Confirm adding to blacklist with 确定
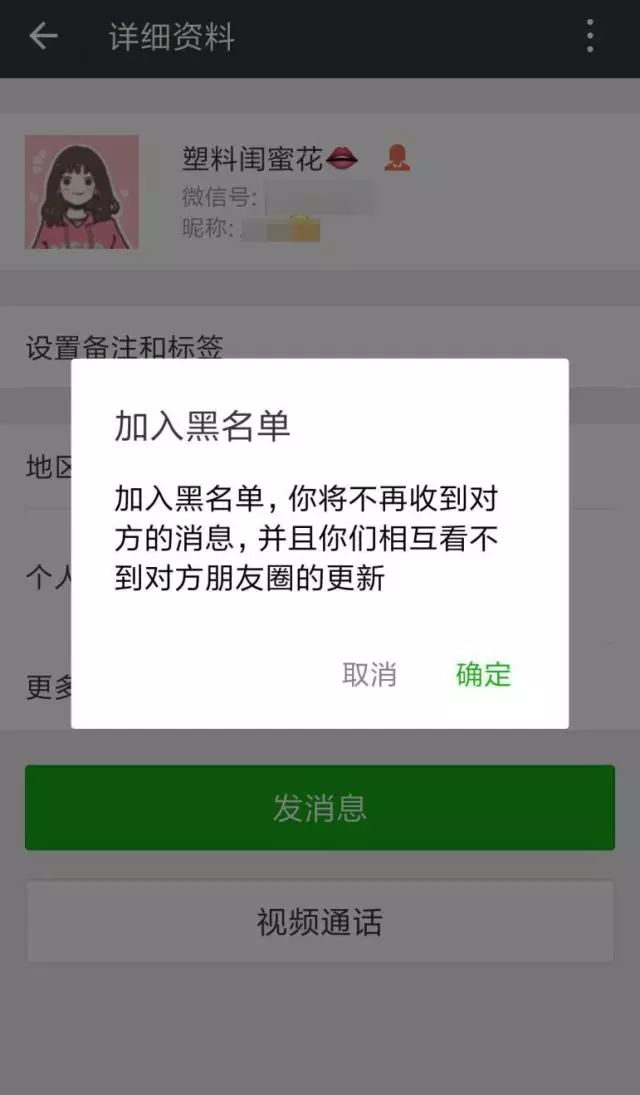 tap(483, 675)
